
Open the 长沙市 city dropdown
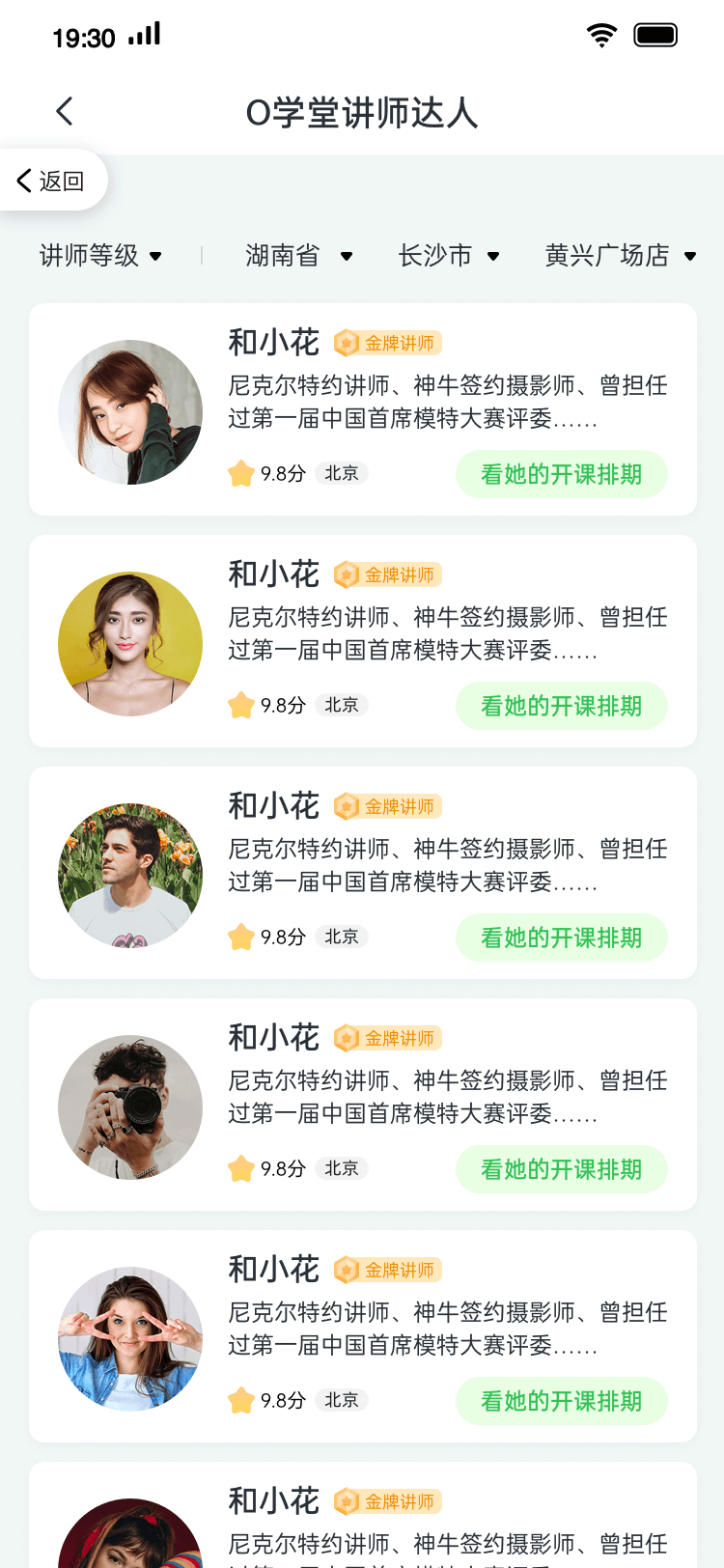click(449, 256)
